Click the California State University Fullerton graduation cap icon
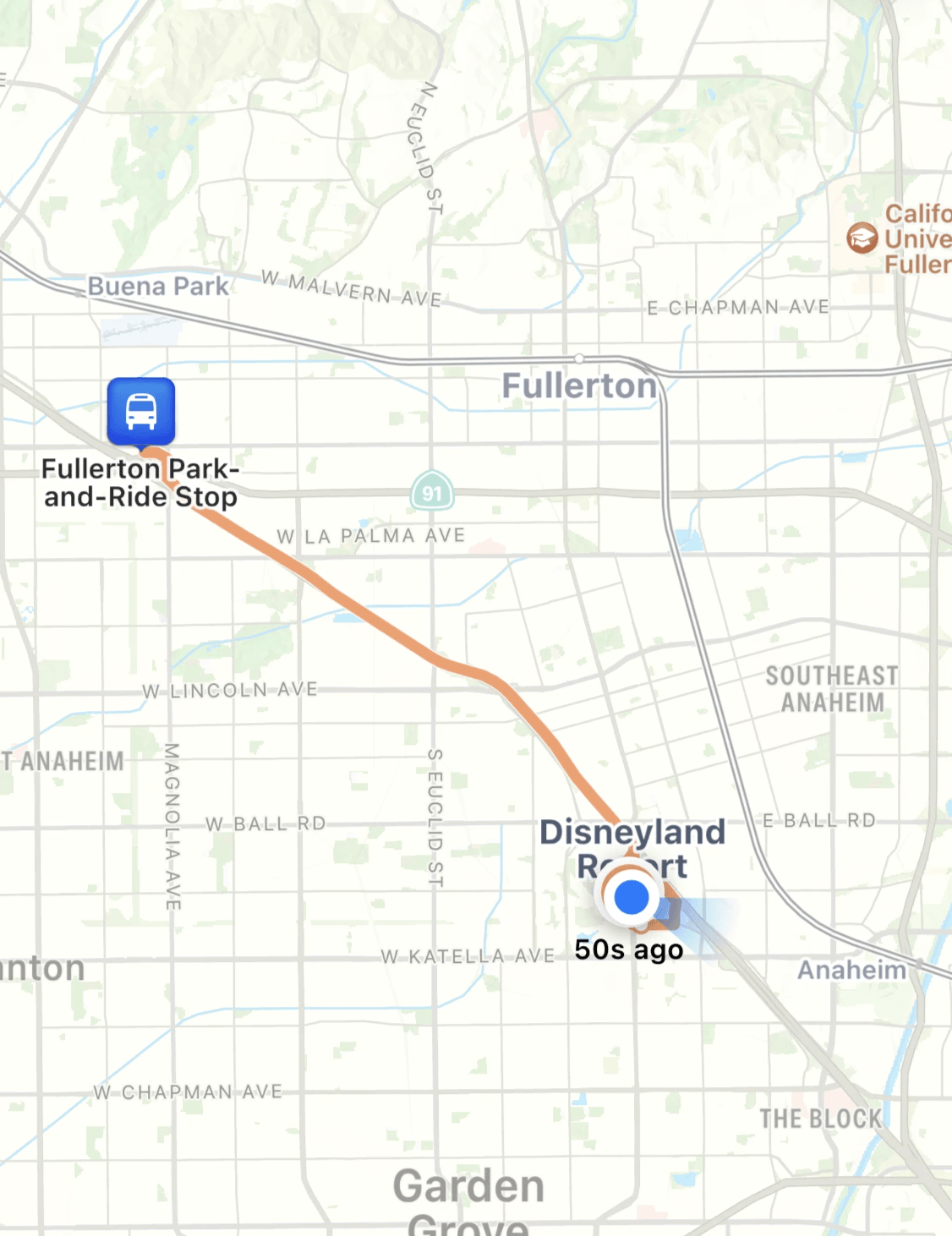 coord(861,237)
